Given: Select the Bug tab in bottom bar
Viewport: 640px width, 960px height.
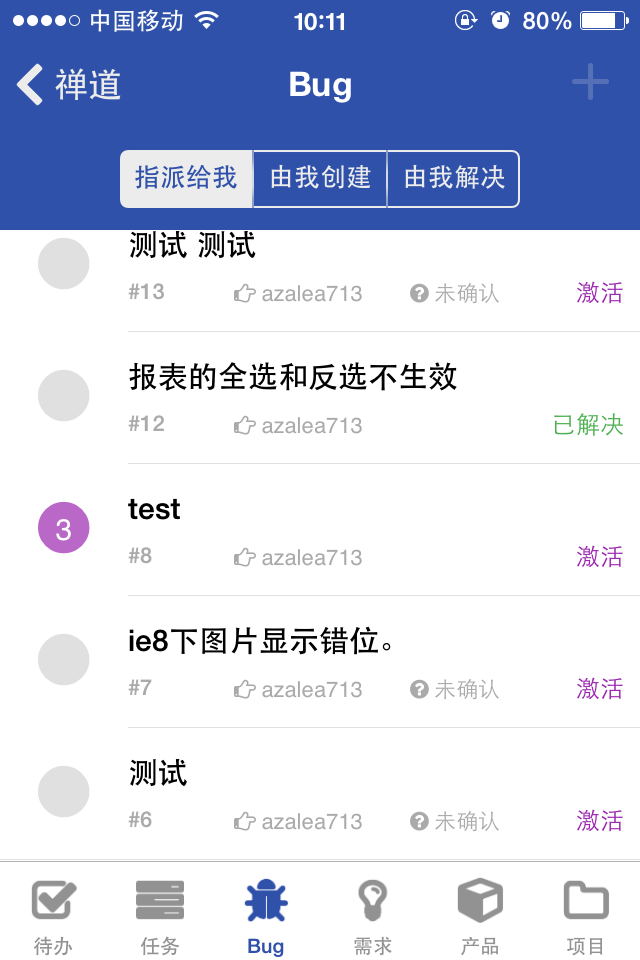Looking at the screenshot, I should coord(266,915).
